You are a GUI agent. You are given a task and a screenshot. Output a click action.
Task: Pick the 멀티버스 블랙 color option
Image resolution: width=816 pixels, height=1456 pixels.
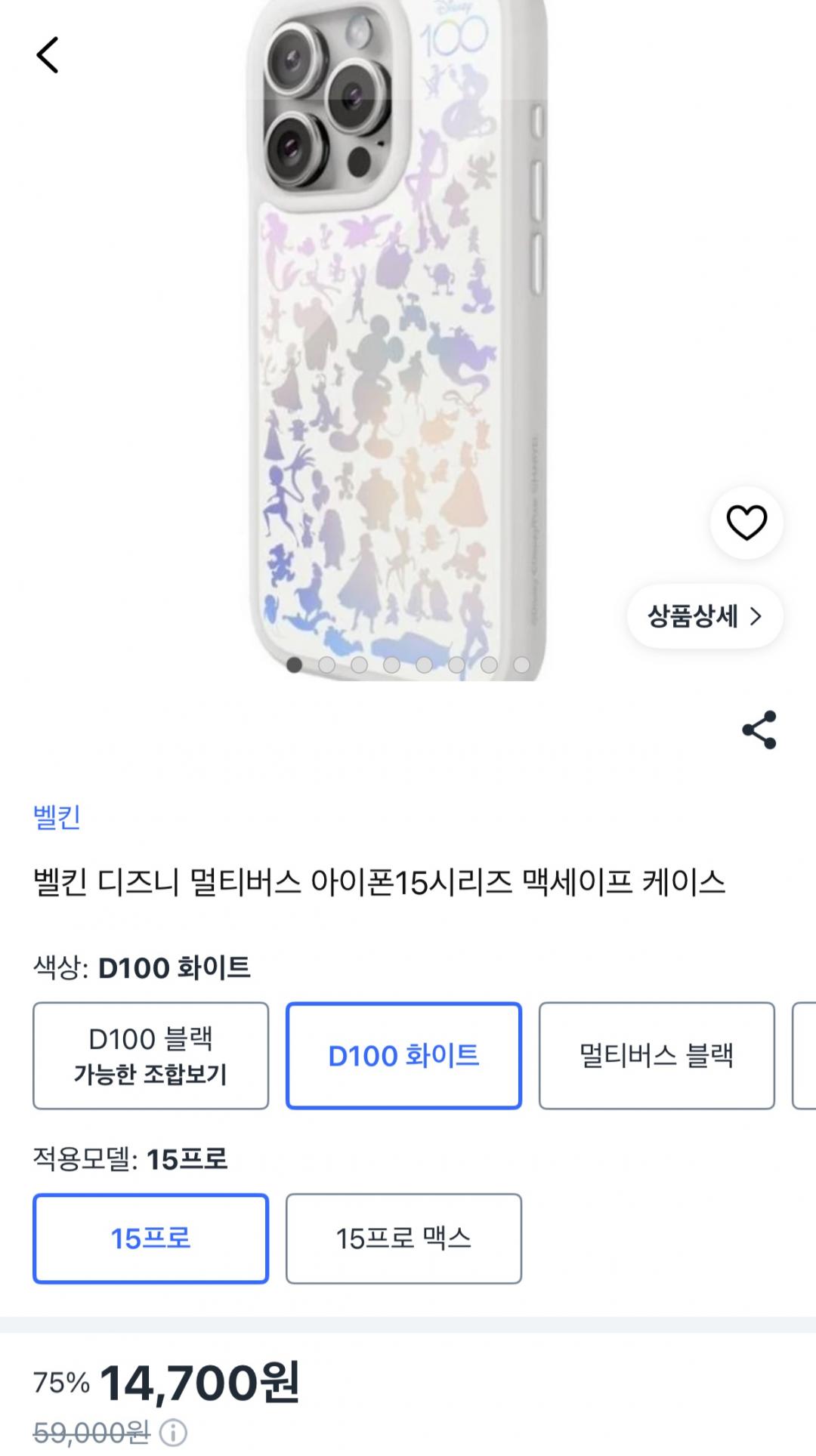coord(656,1055)
